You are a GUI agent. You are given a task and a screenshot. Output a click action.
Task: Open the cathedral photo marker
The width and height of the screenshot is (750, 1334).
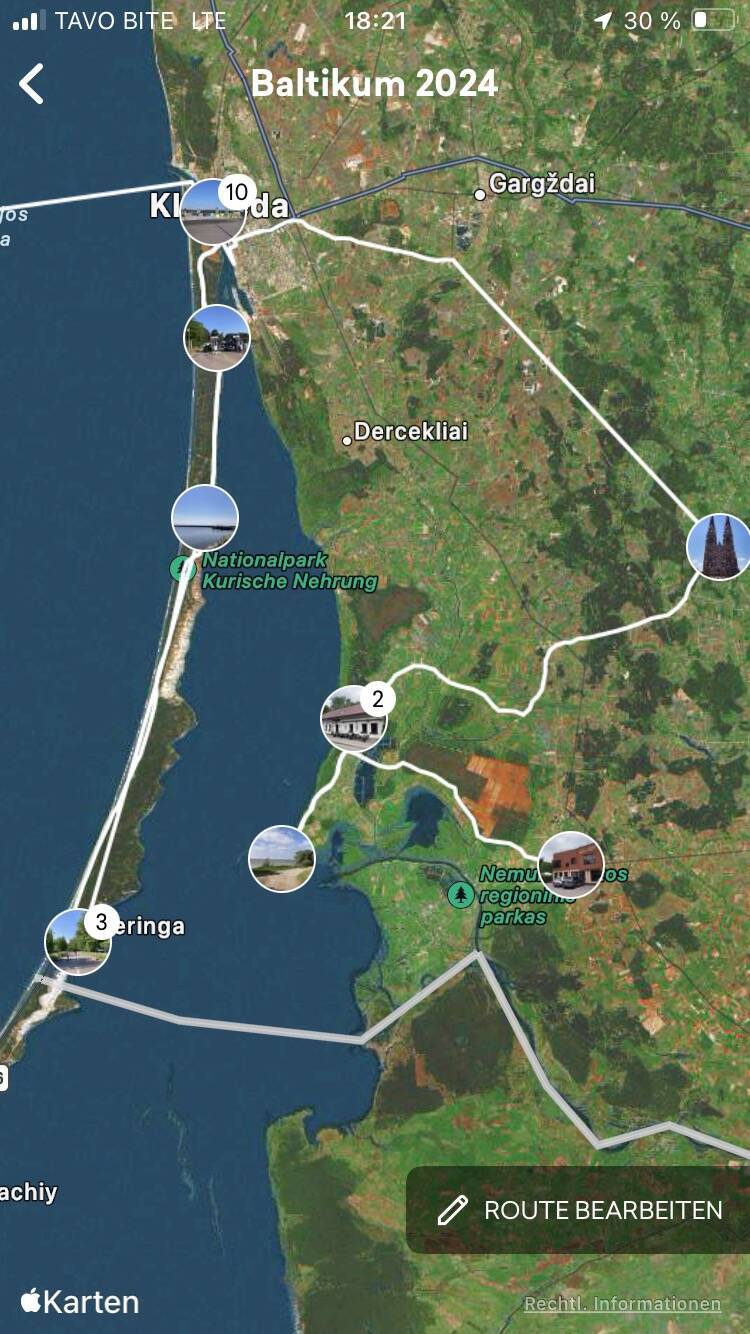click(719, 546)
